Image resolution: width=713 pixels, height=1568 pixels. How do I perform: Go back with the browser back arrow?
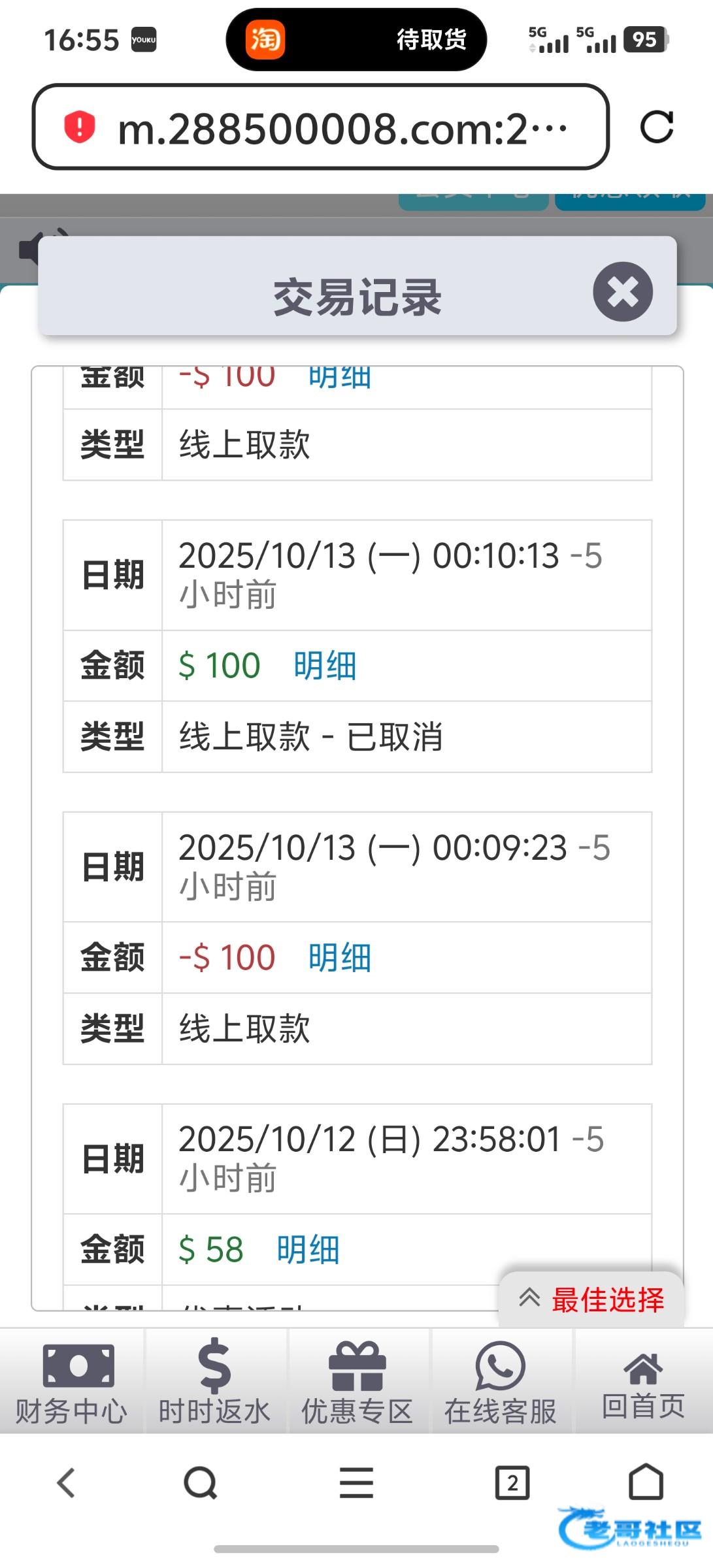(x=67, y=1482)
